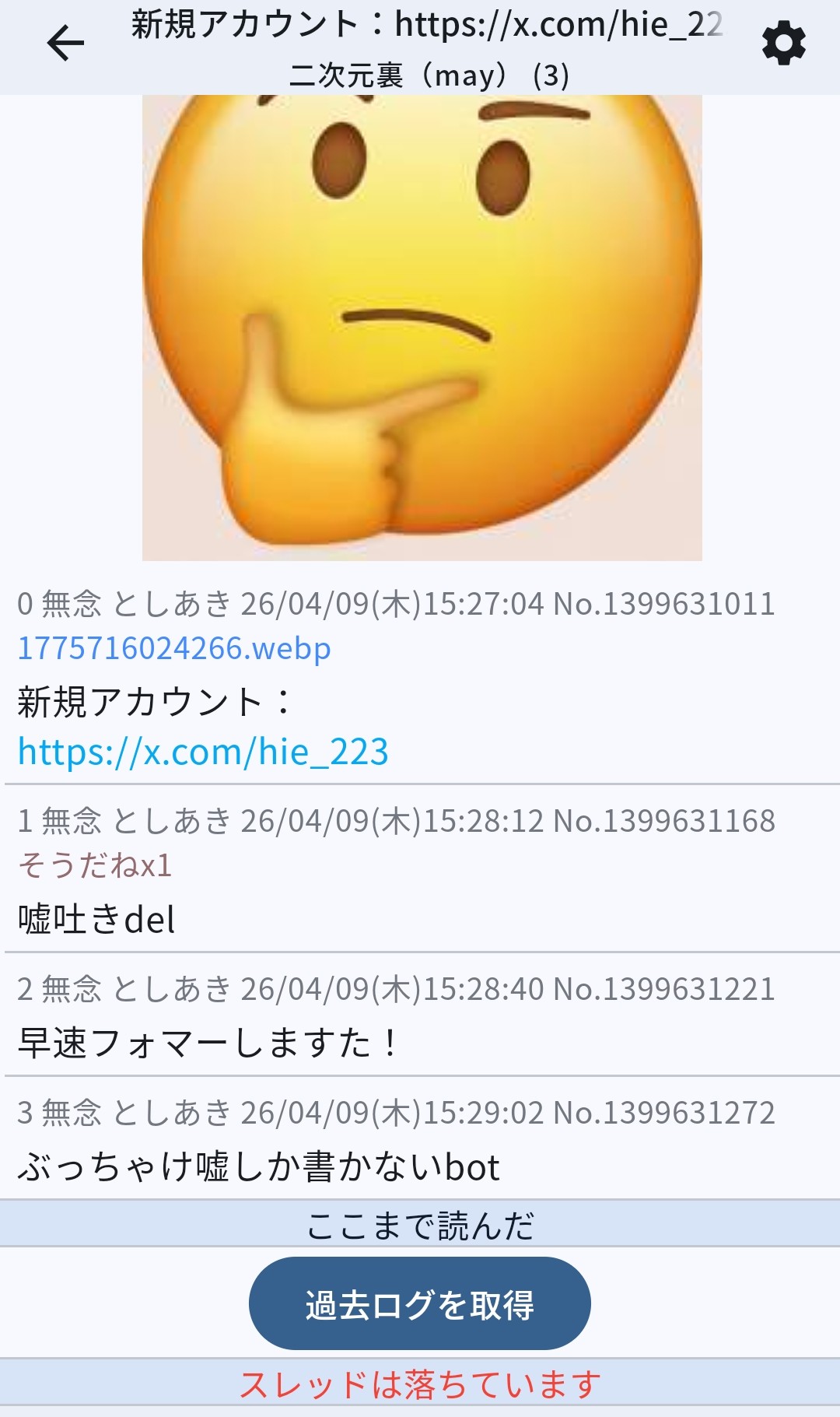The width and height of the screenshot is (840, 1417).
Task: Tap the 過去ログを取得 button
Action: point(419,1303)
